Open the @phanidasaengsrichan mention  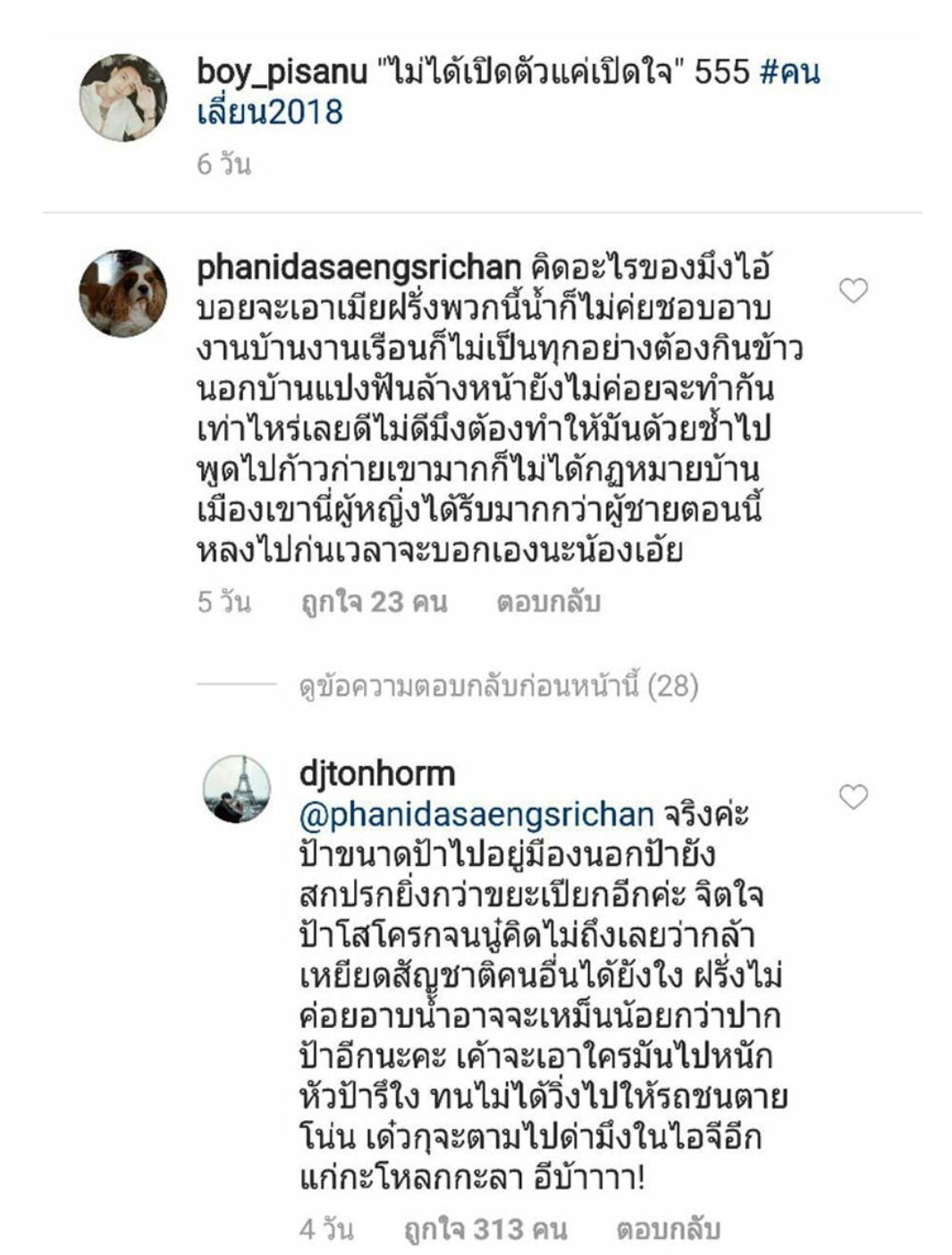point(476,814)
